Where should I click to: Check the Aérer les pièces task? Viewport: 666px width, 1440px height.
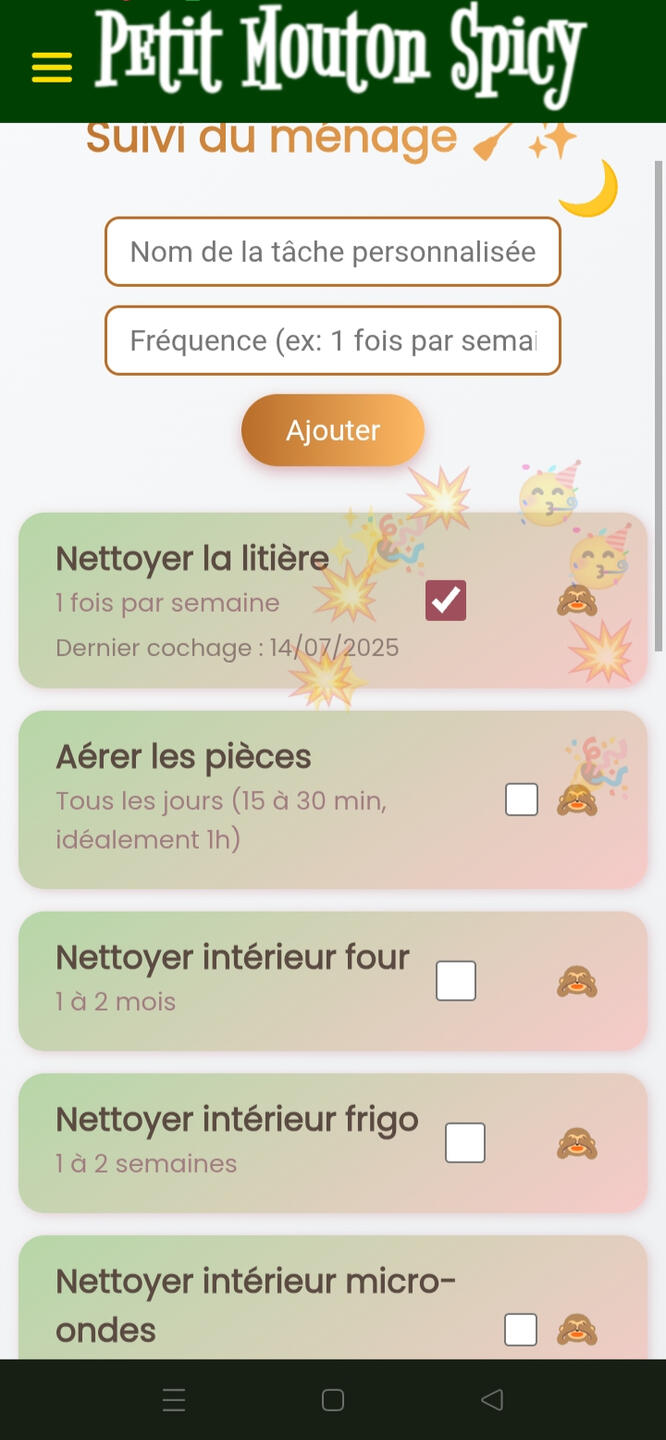(521, 799)
